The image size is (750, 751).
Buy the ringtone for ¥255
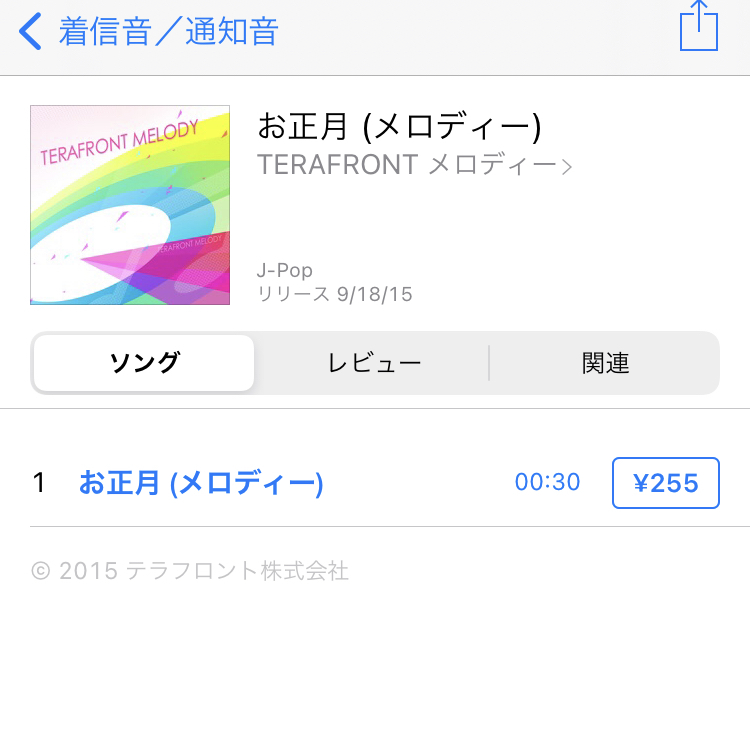coord(665,483)
